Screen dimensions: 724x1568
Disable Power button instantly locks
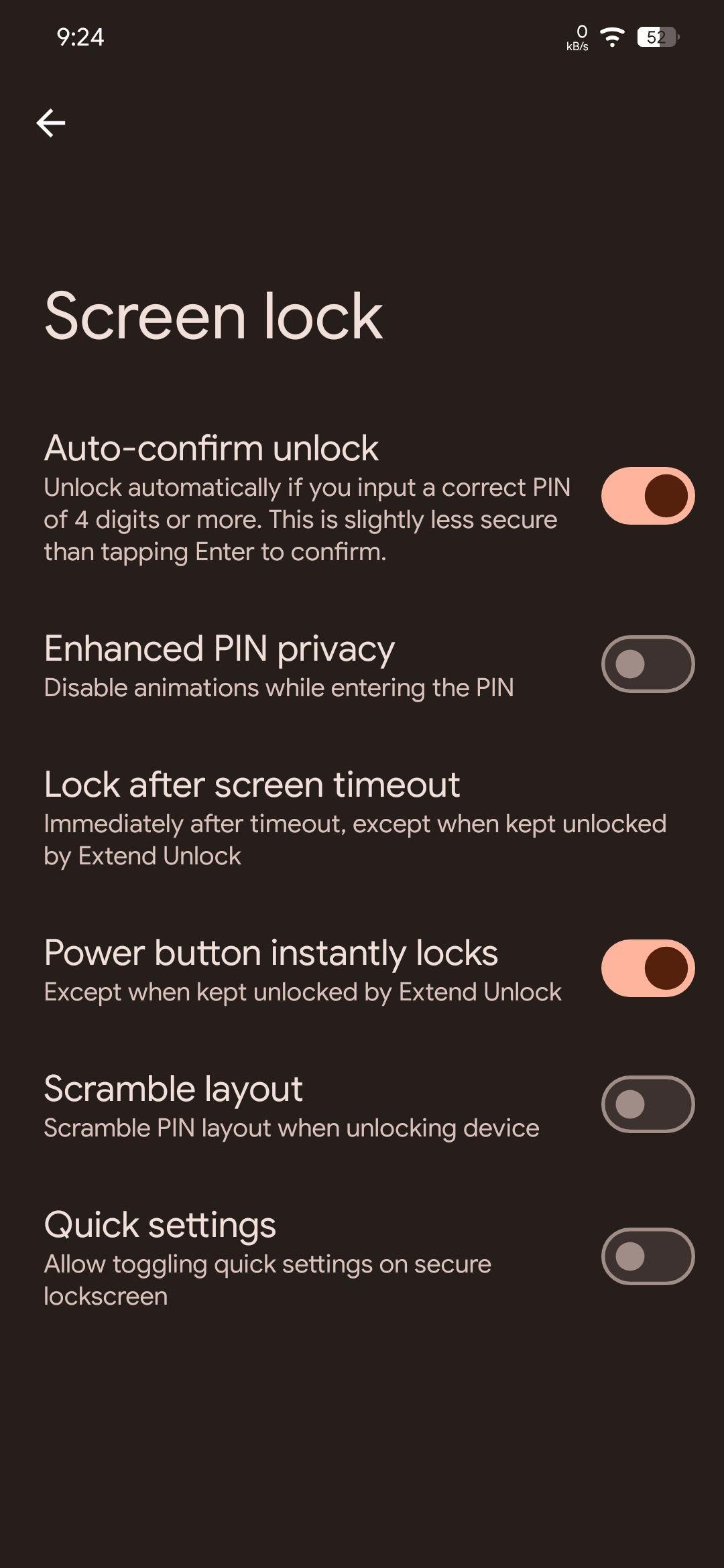click(648, 968)
